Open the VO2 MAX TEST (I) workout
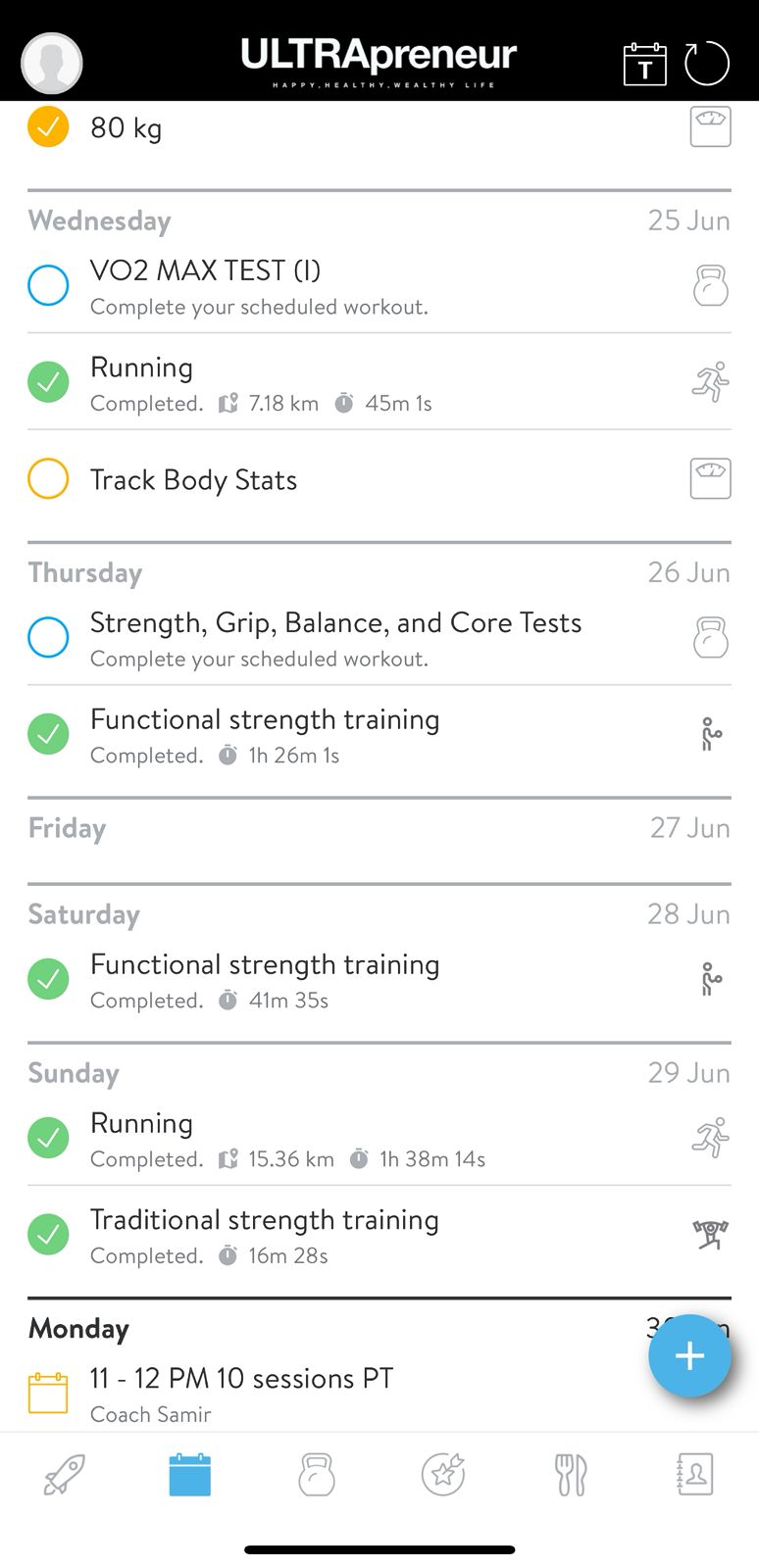Screen dimensions: 759x1568 (x=379, y=285)
